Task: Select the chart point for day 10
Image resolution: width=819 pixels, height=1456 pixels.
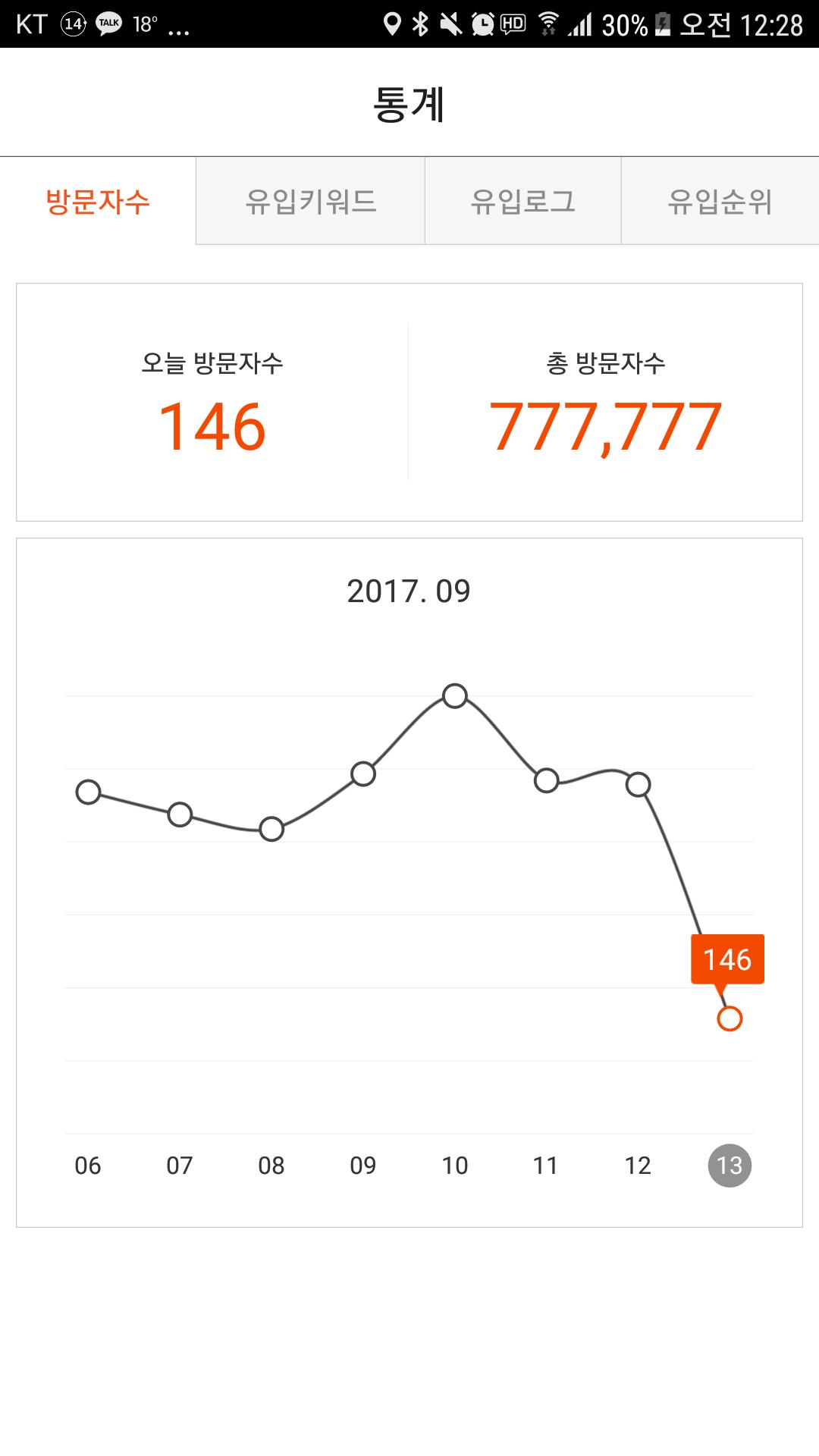Action: [x=455, y=695]
